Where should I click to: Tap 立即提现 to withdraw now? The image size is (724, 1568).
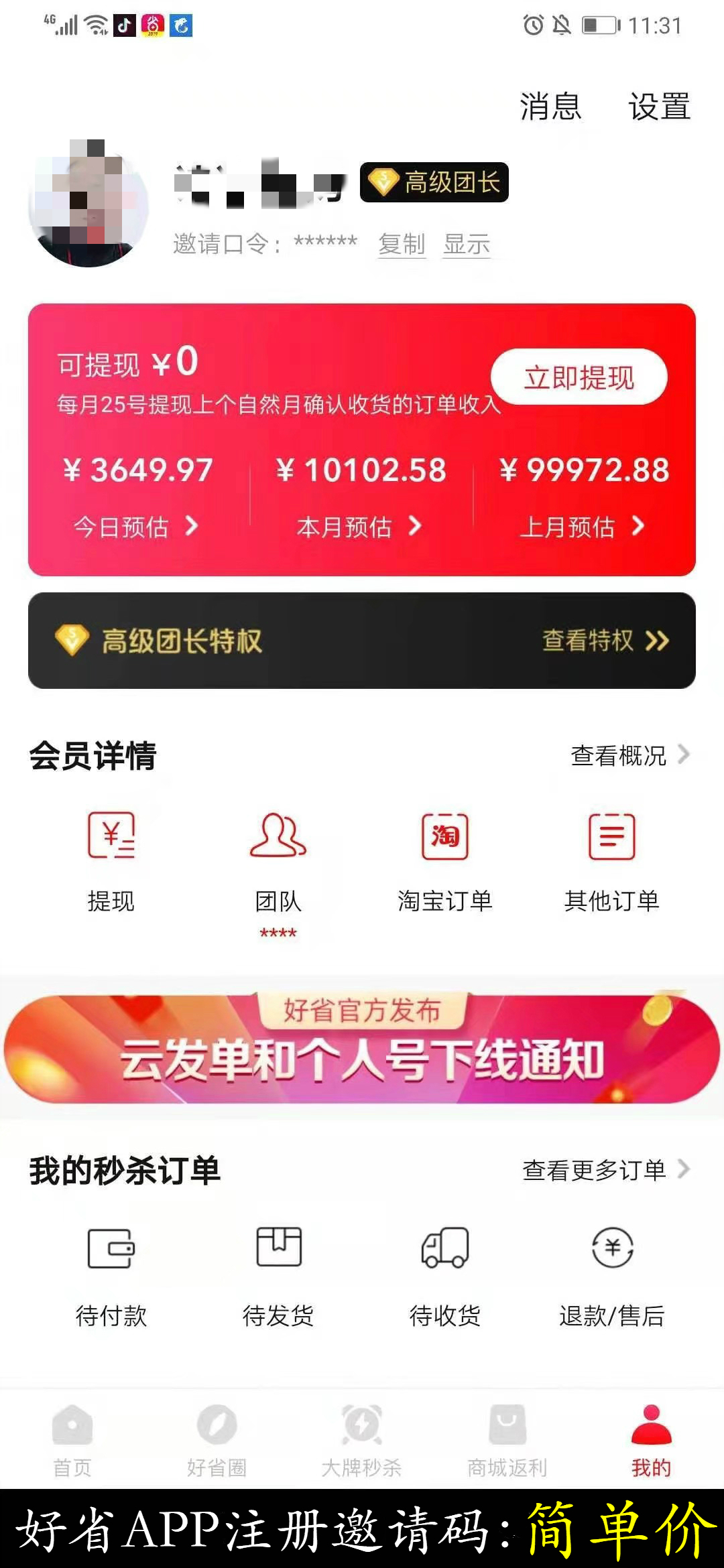(579, 377)
